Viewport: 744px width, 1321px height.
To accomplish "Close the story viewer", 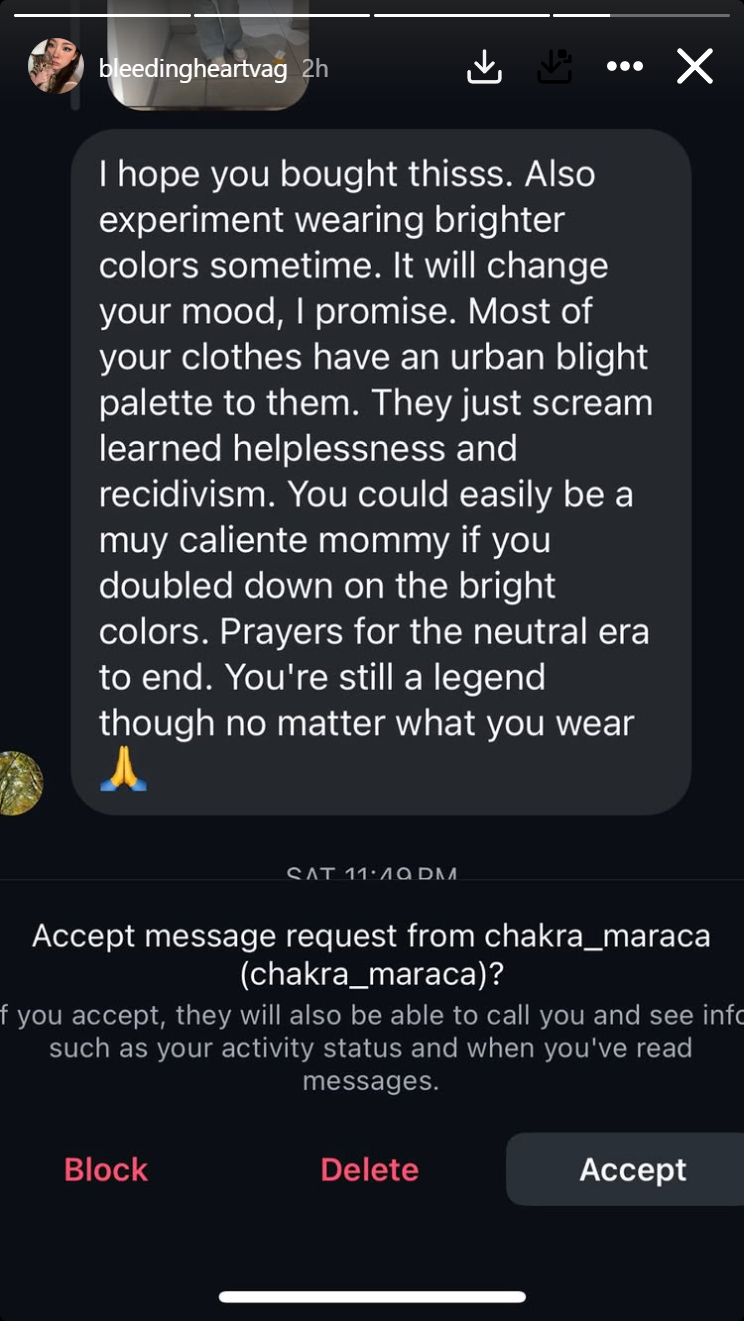I will (694, 67).
